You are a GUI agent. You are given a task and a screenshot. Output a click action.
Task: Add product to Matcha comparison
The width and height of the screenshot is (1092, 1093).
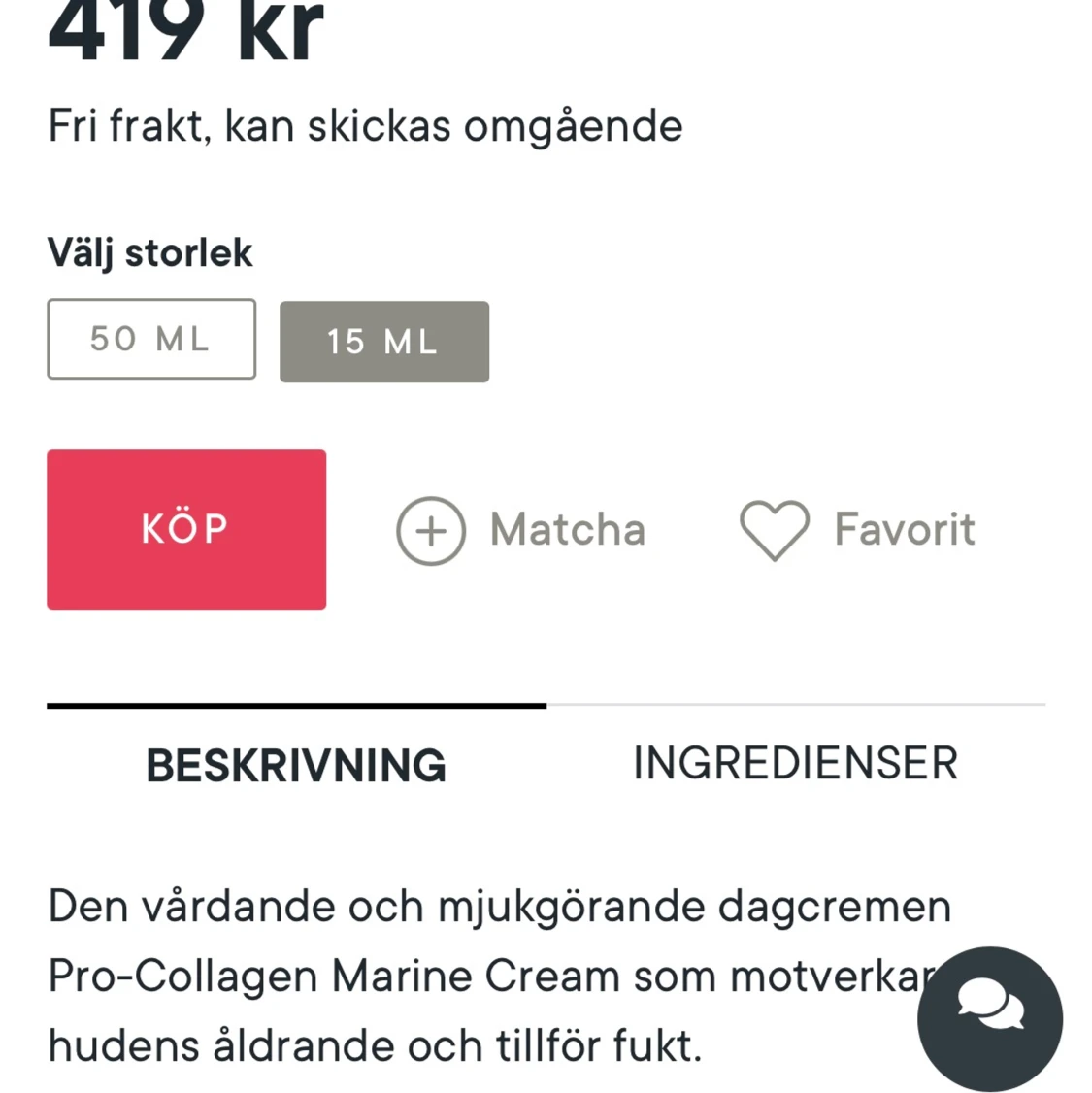pos(521,530)
